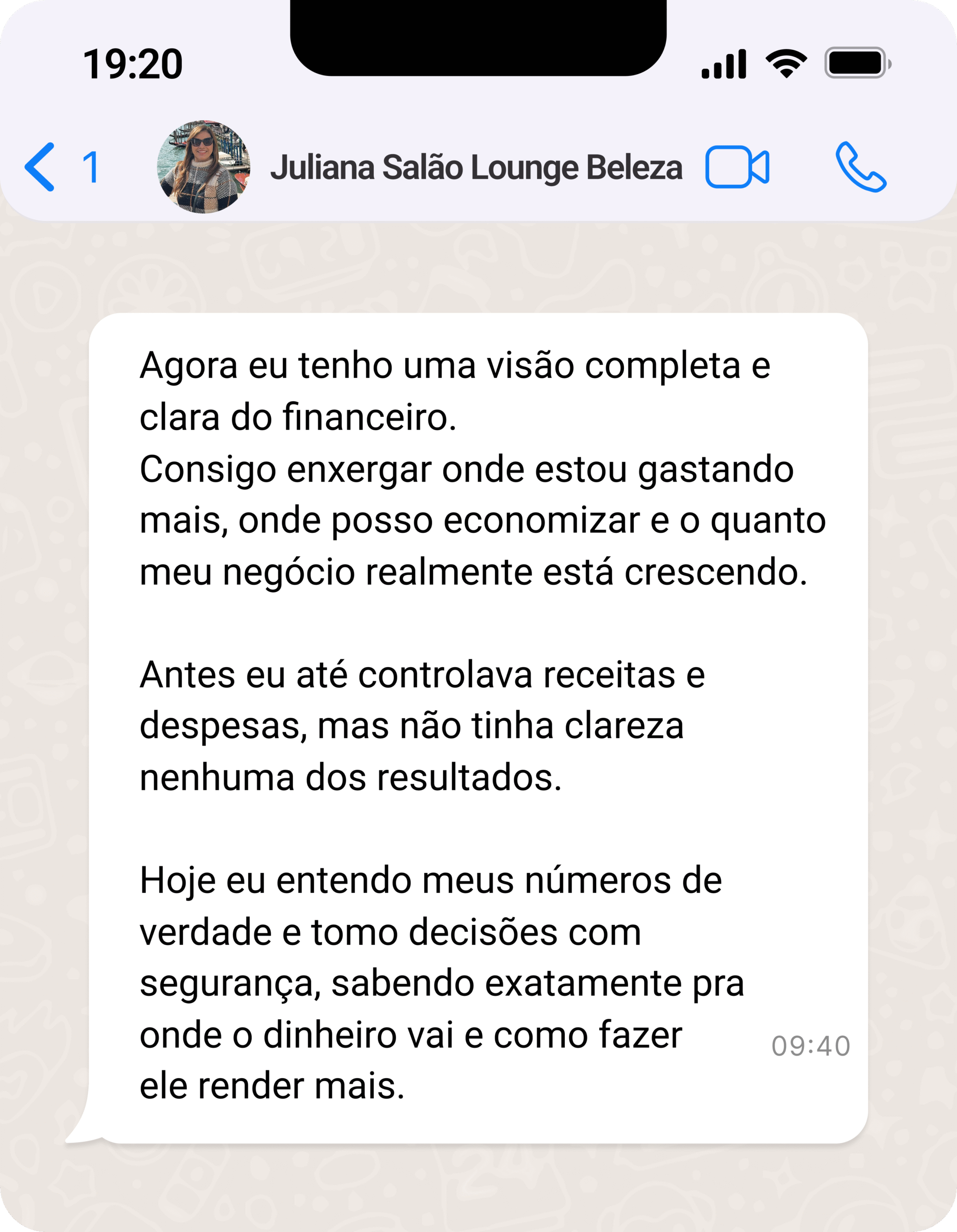Image resolution: width=957 pixels, height=1232 pixels.
Task: Go back to the chat list
Action: click(x=40, y=167)
